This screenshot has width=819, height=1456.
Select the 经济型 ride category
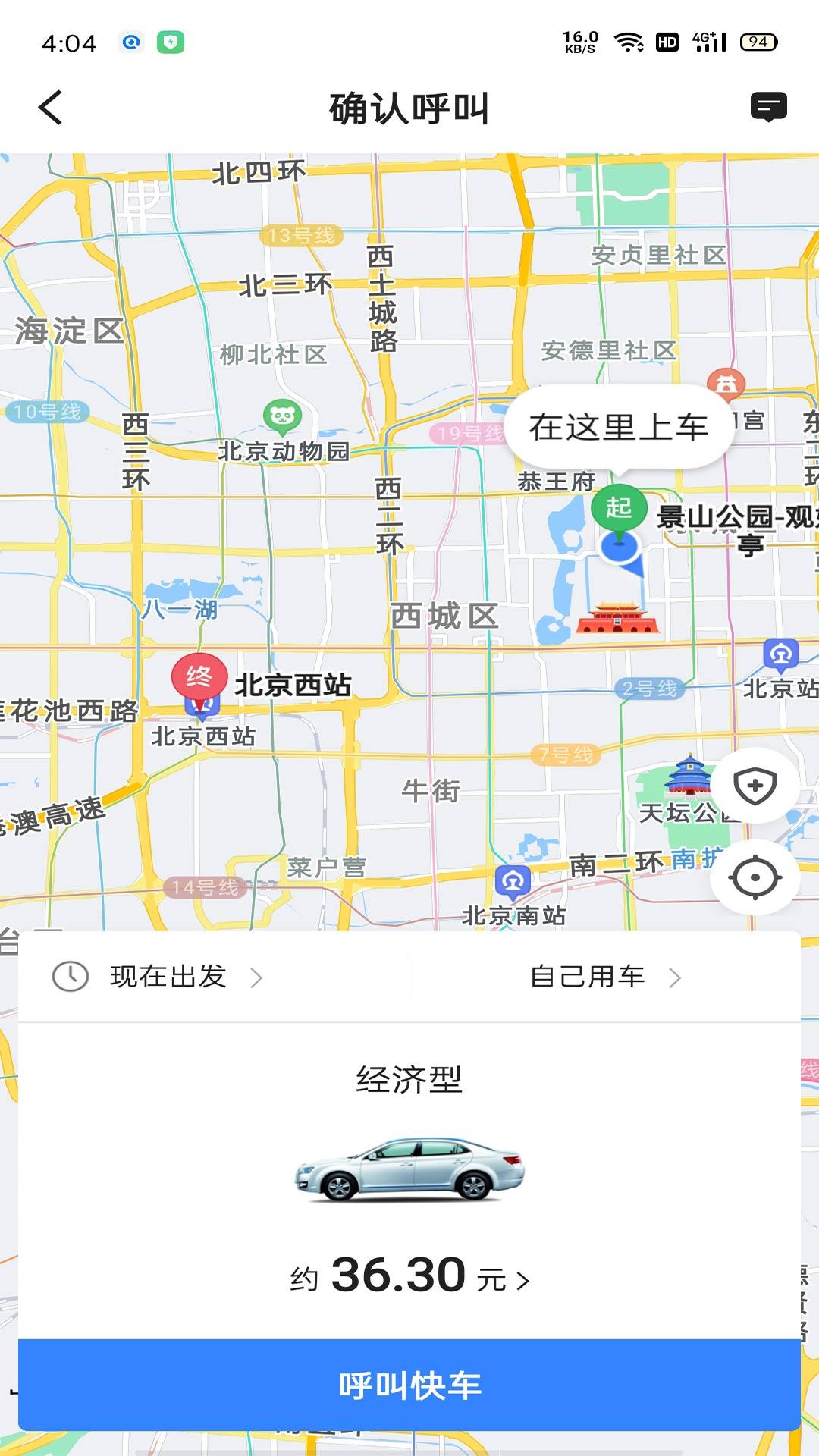click(x=409, y=1078)
